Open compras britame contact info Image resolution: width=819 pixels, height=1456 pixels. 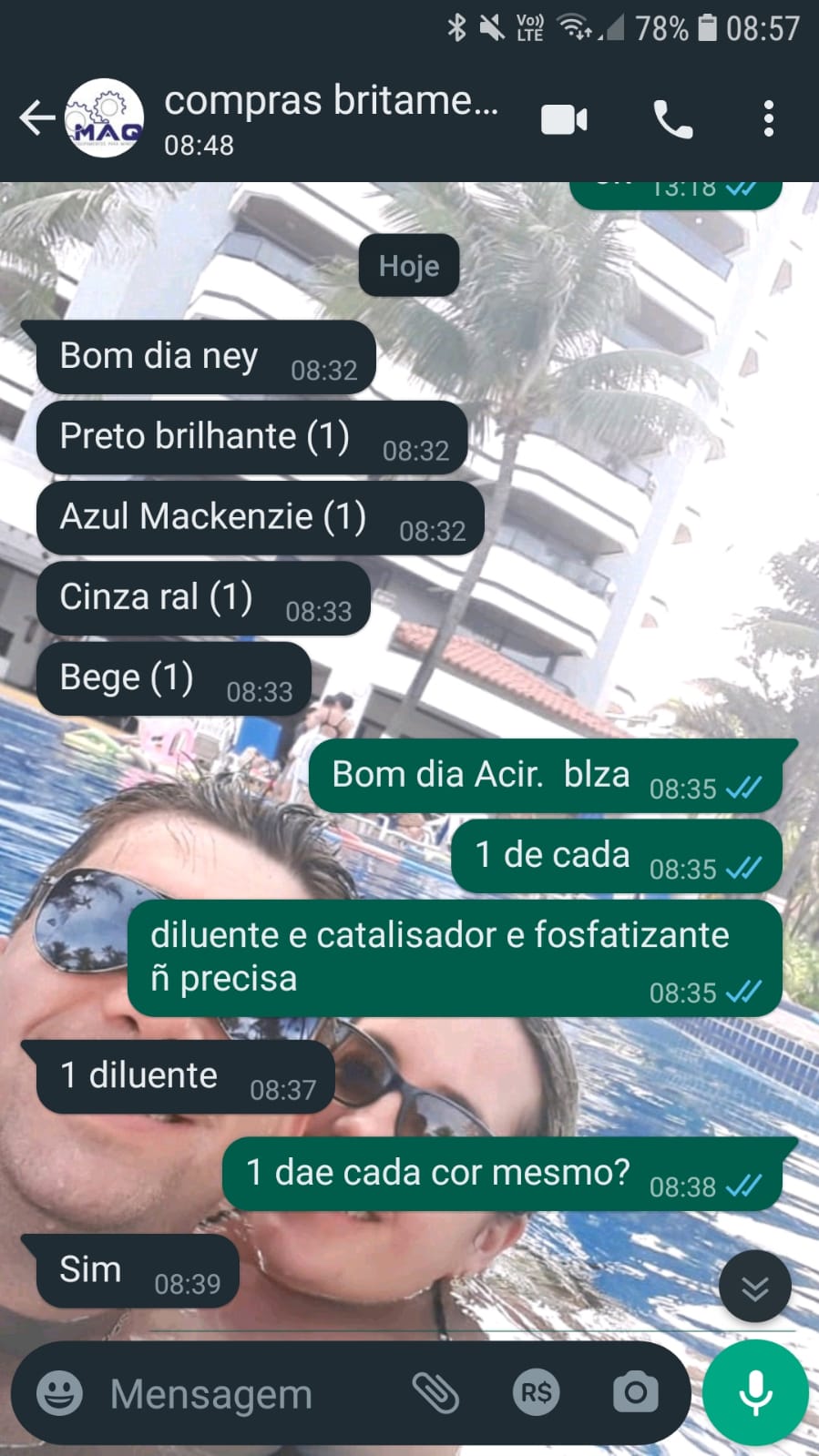click(x=330, y=118)
